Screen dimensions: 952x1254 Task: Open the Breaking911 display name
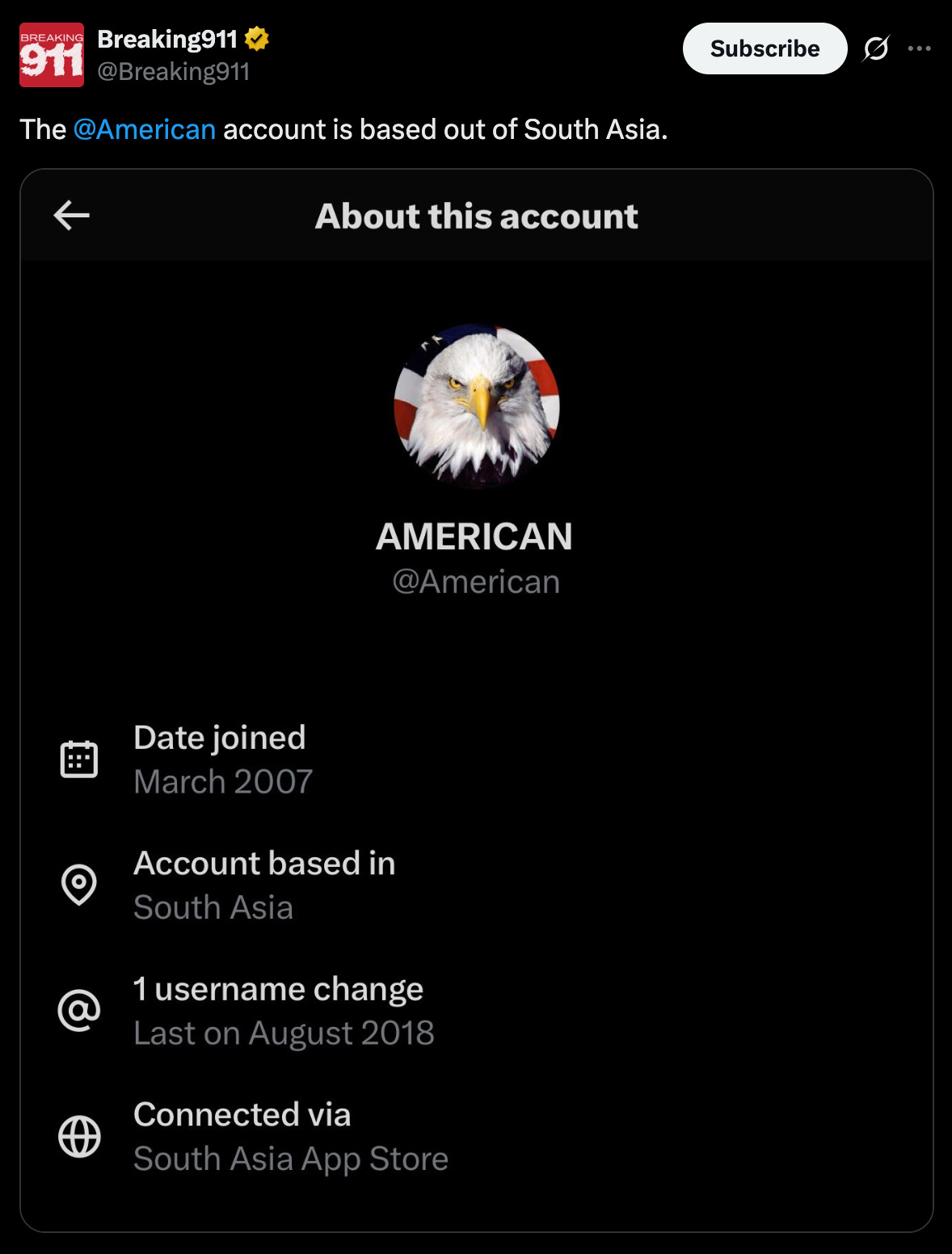[x=167, y=39]
